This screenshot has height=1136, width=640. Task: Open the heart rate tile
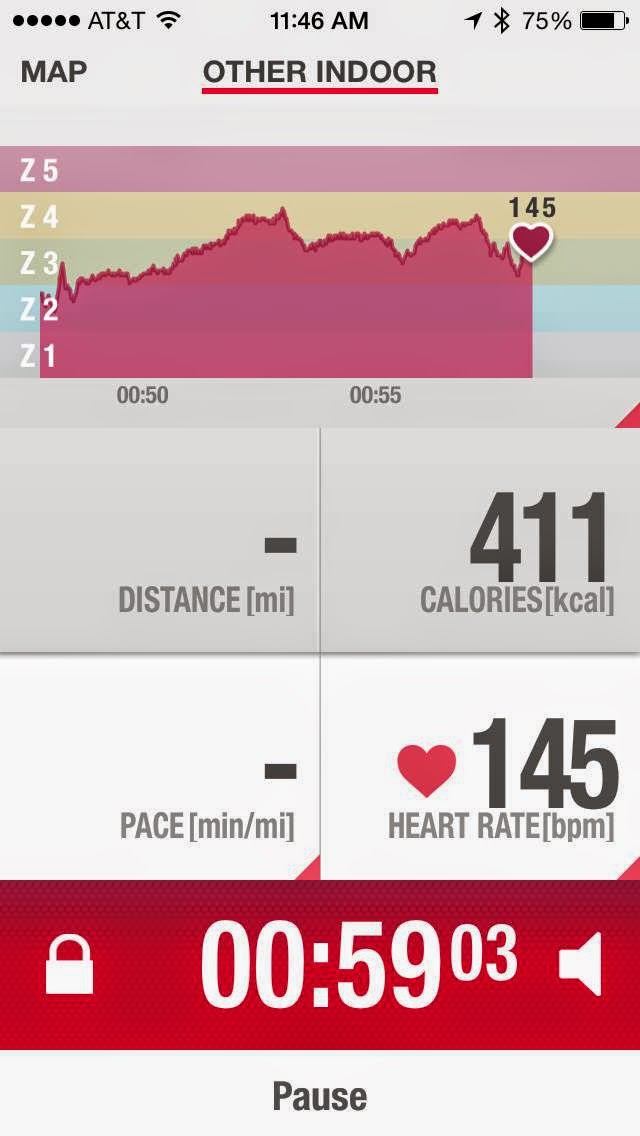[480, 768]
